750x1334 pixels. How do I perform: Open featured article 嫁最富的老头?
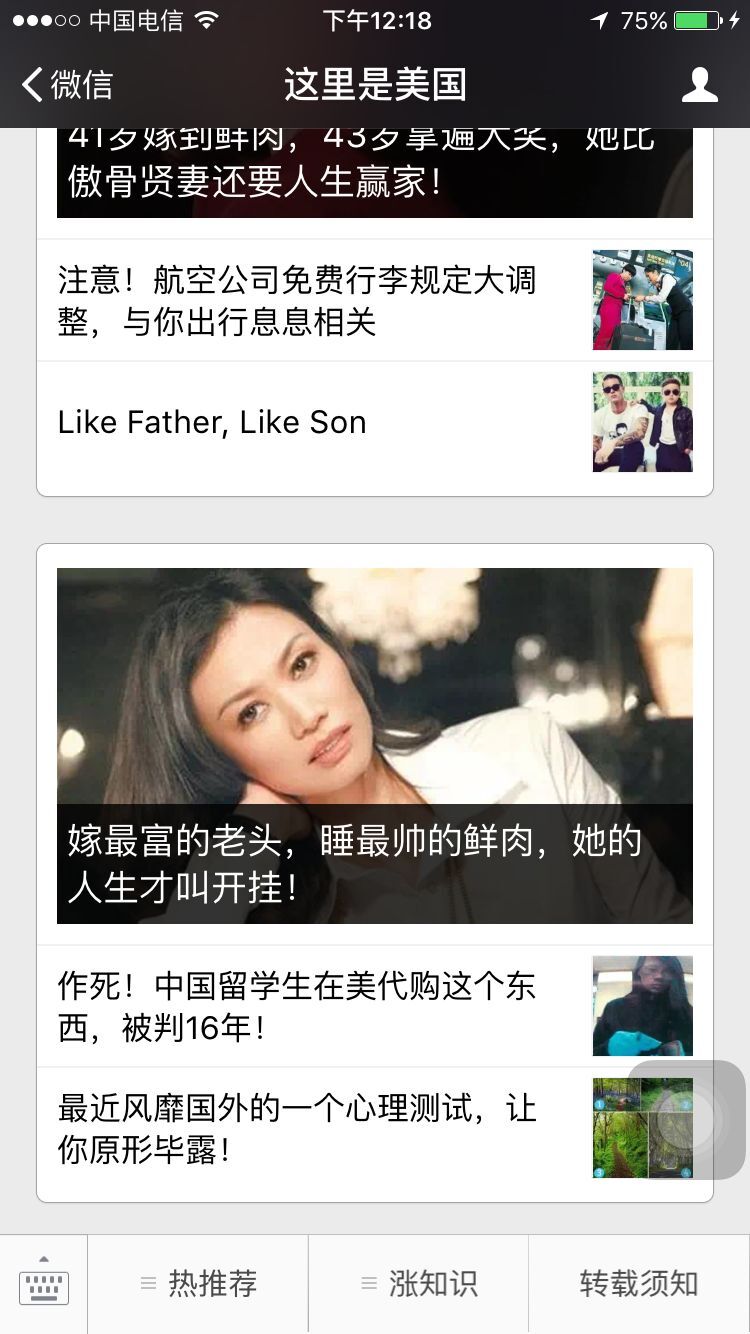pyautogui.click(x=374, y=745)
